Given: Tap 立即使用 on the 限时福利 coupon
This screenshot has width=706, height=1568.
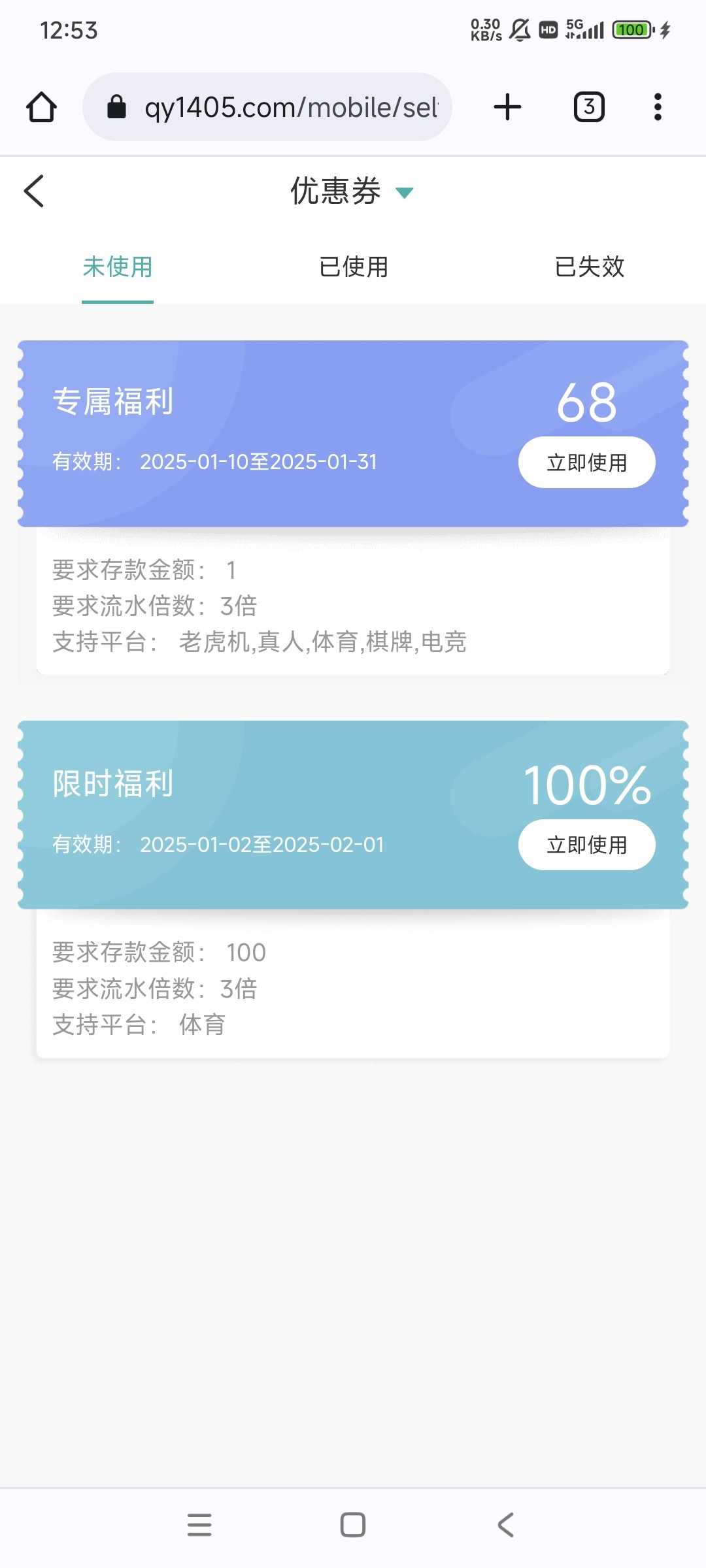Looking at the screenshot, I should pyautogui.click(x=587, y=845).
